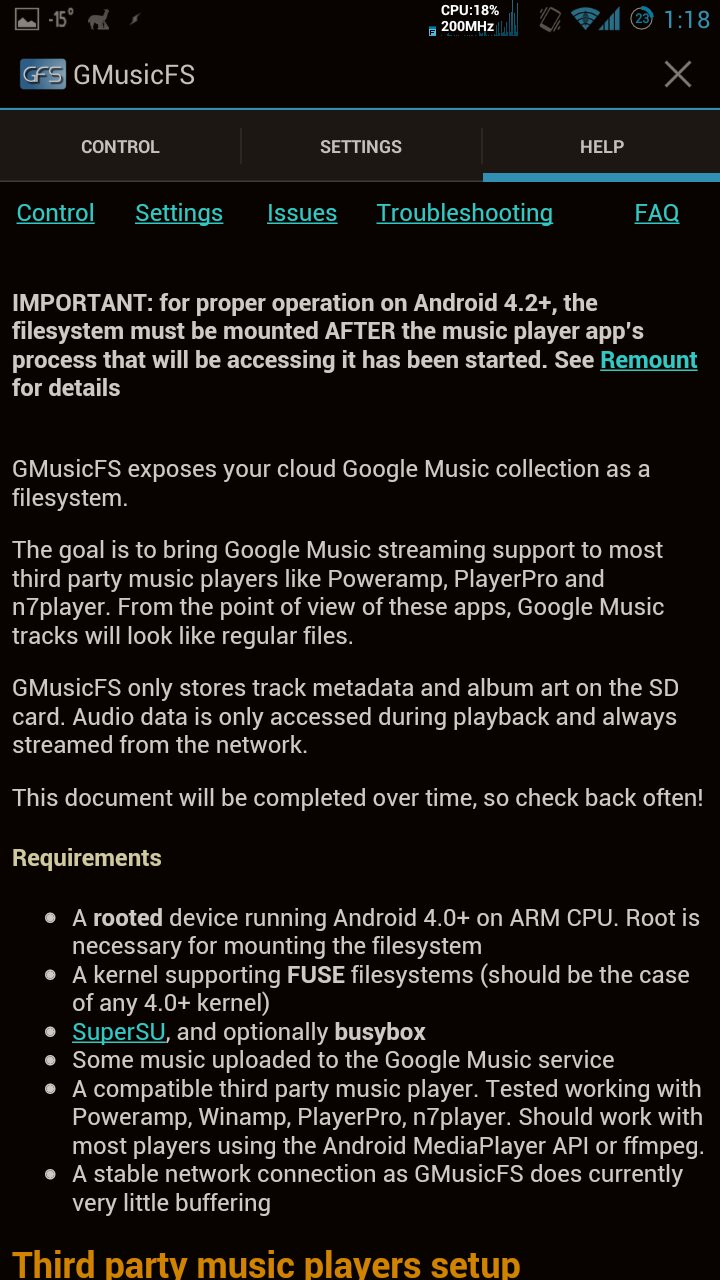Switch to the Settings tab
The image size is (720, 1280).
tap(360, 147)
